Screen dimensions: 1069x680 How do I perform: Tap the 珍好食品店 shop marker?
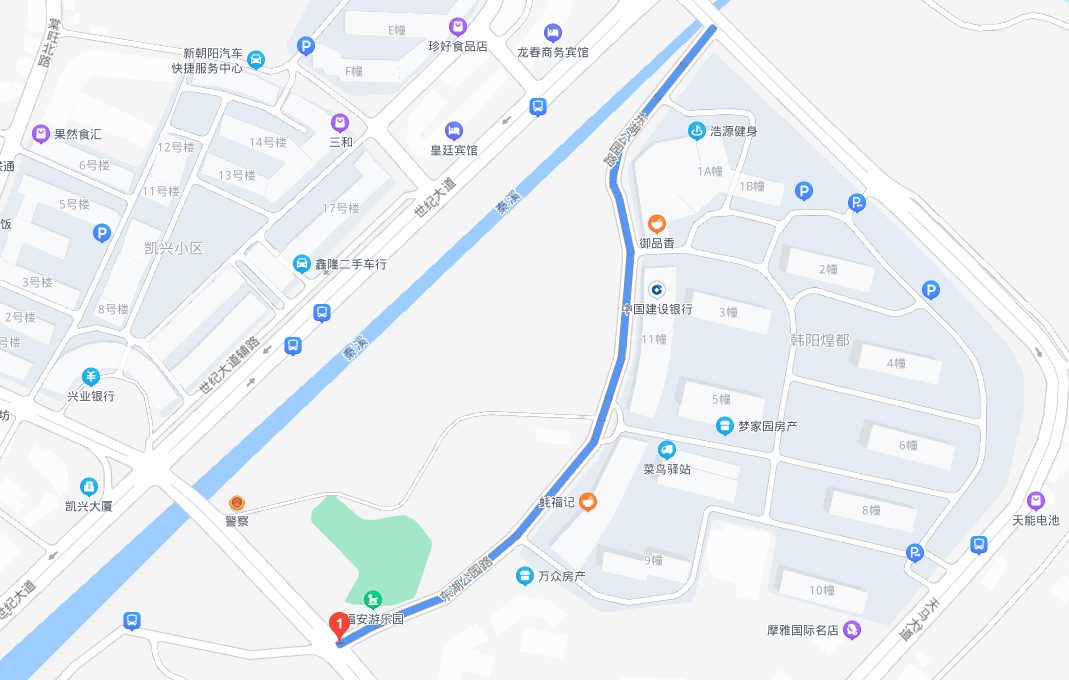[458, 27]
